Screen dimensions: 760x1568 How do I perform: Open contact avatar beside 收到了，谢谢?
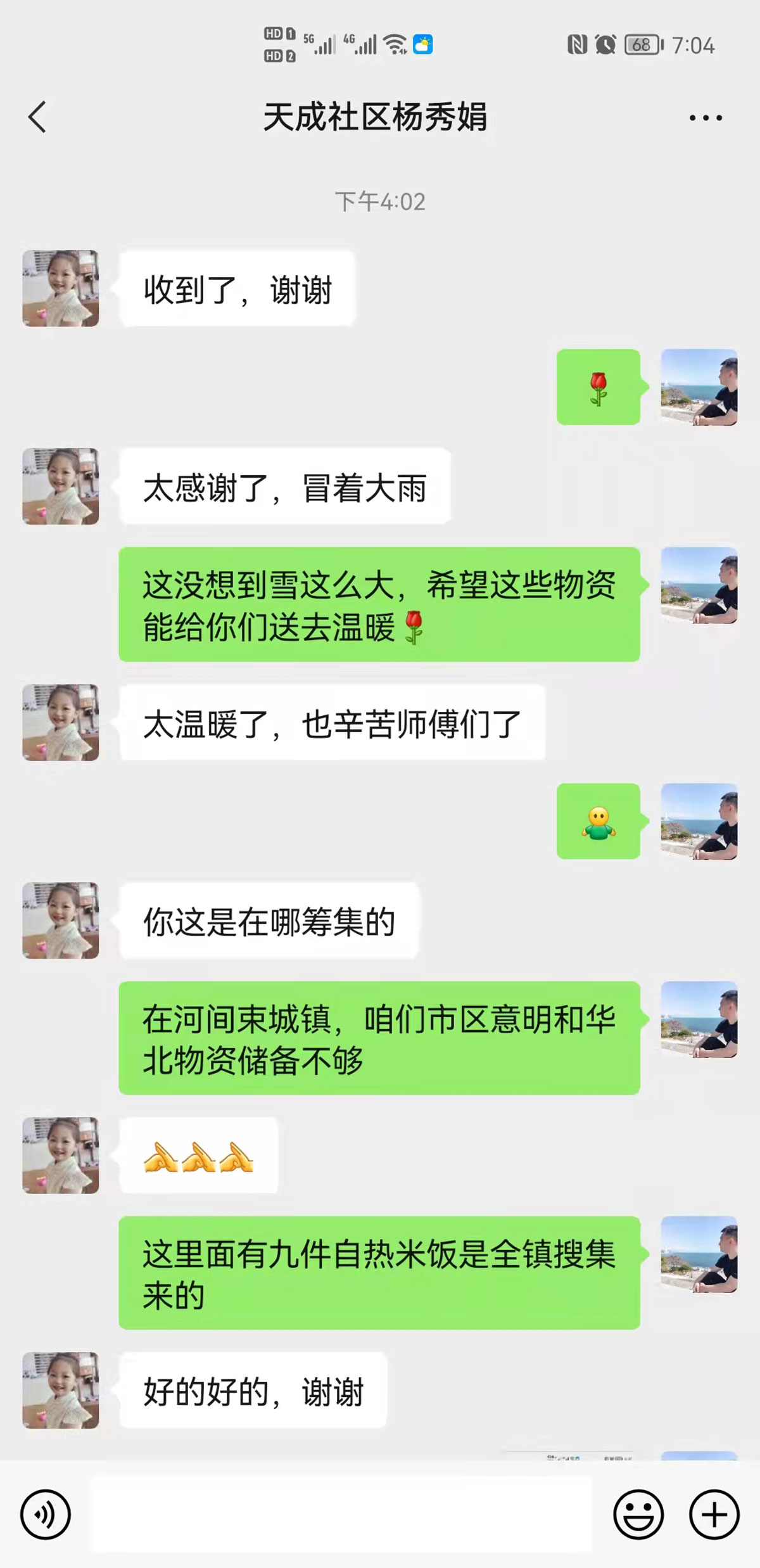point(61,288)
